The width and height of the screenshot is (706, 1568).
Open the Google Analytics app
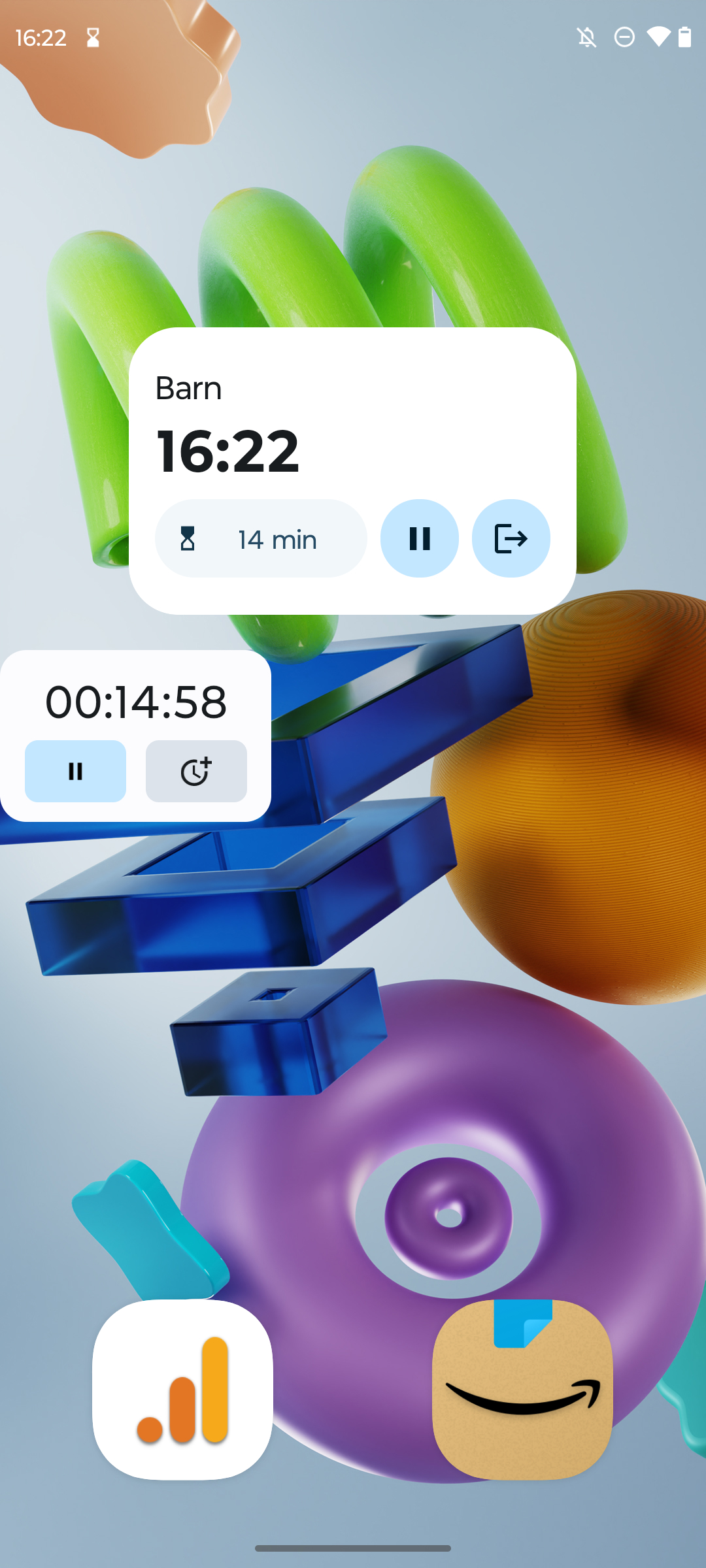click(x=182, y=1390)
